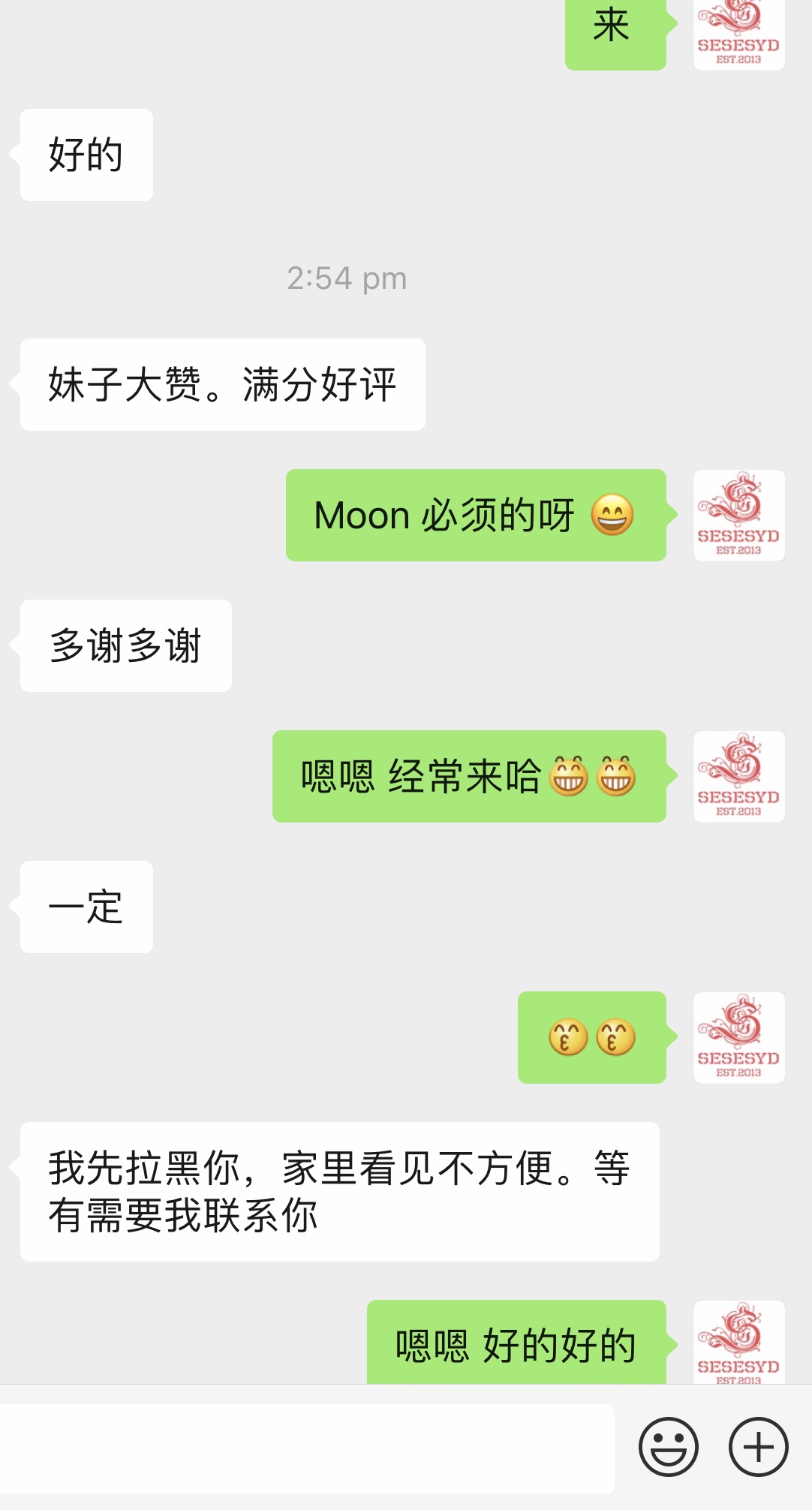This screenshot has height=1510, width=812.
Task: Open sender avatar beside 'Moon 必须的呀' message
Action: point(738,516)
